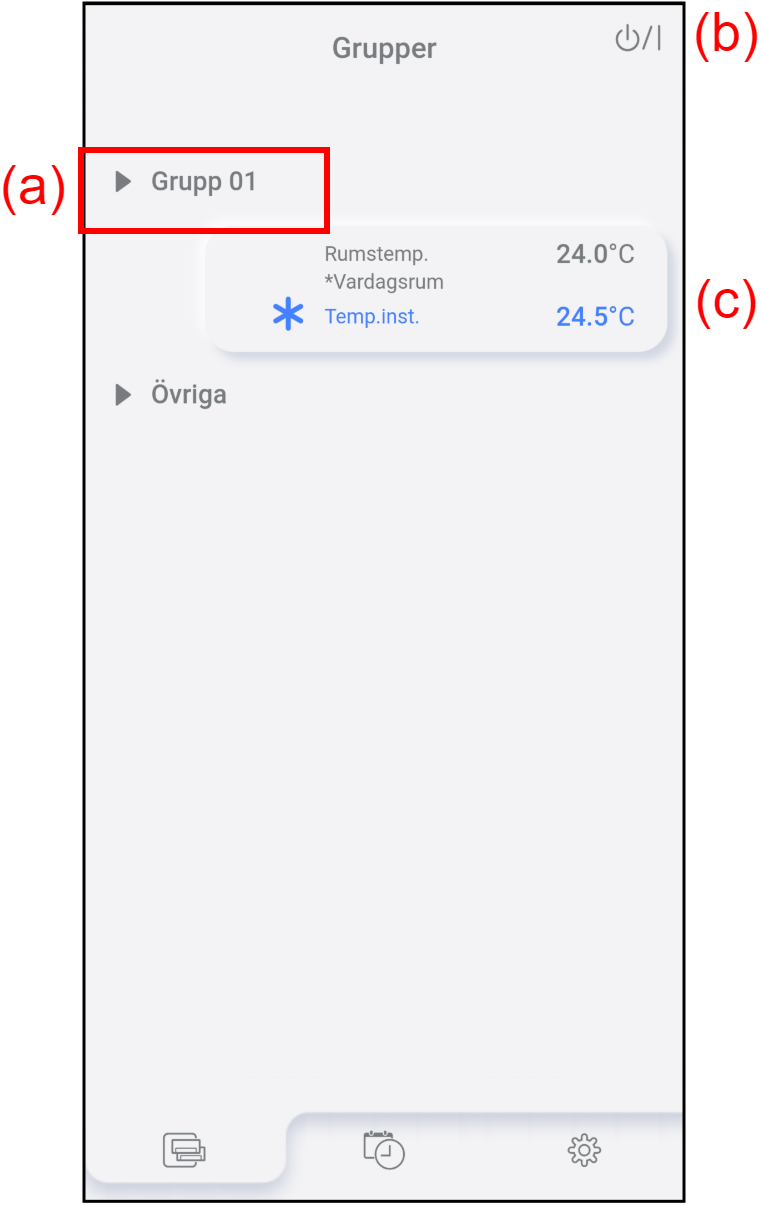
Task: Switch to the schedule timer tab
Action: (x=384, y=1150)
